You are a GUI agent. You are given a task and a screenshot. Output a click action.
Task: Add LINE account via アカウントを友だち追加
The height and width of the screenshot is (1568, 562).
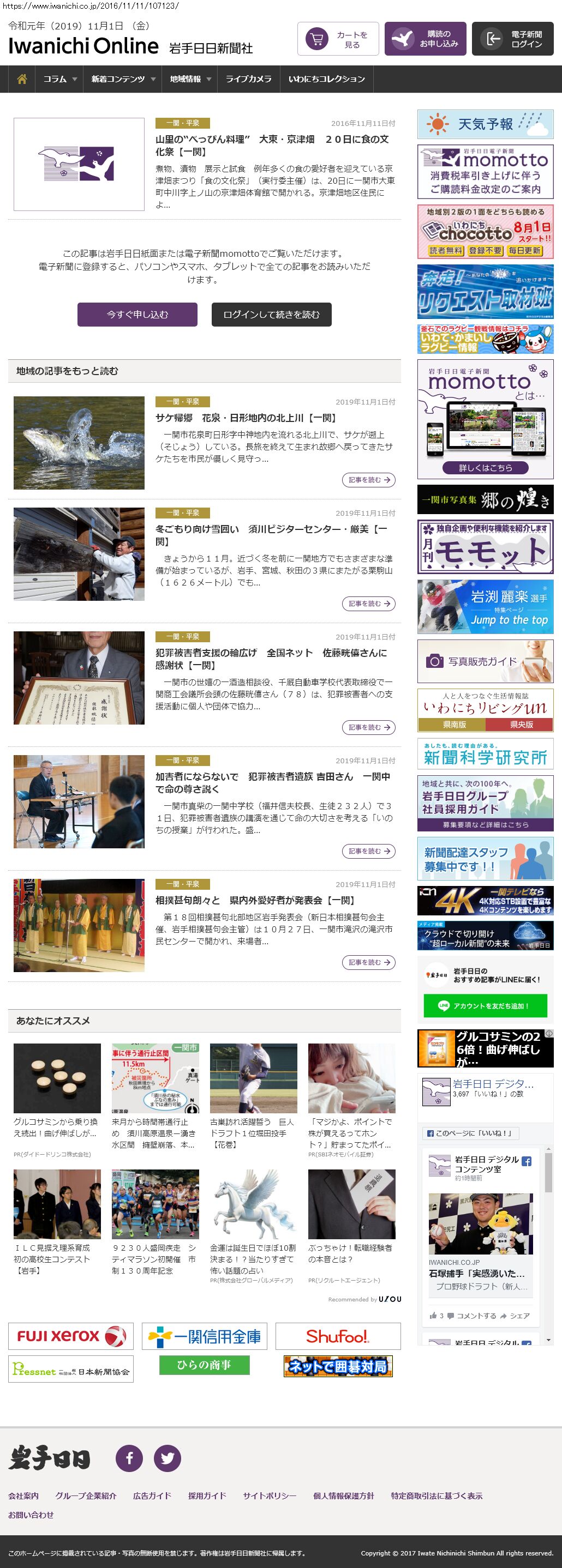click(485, 1006)
